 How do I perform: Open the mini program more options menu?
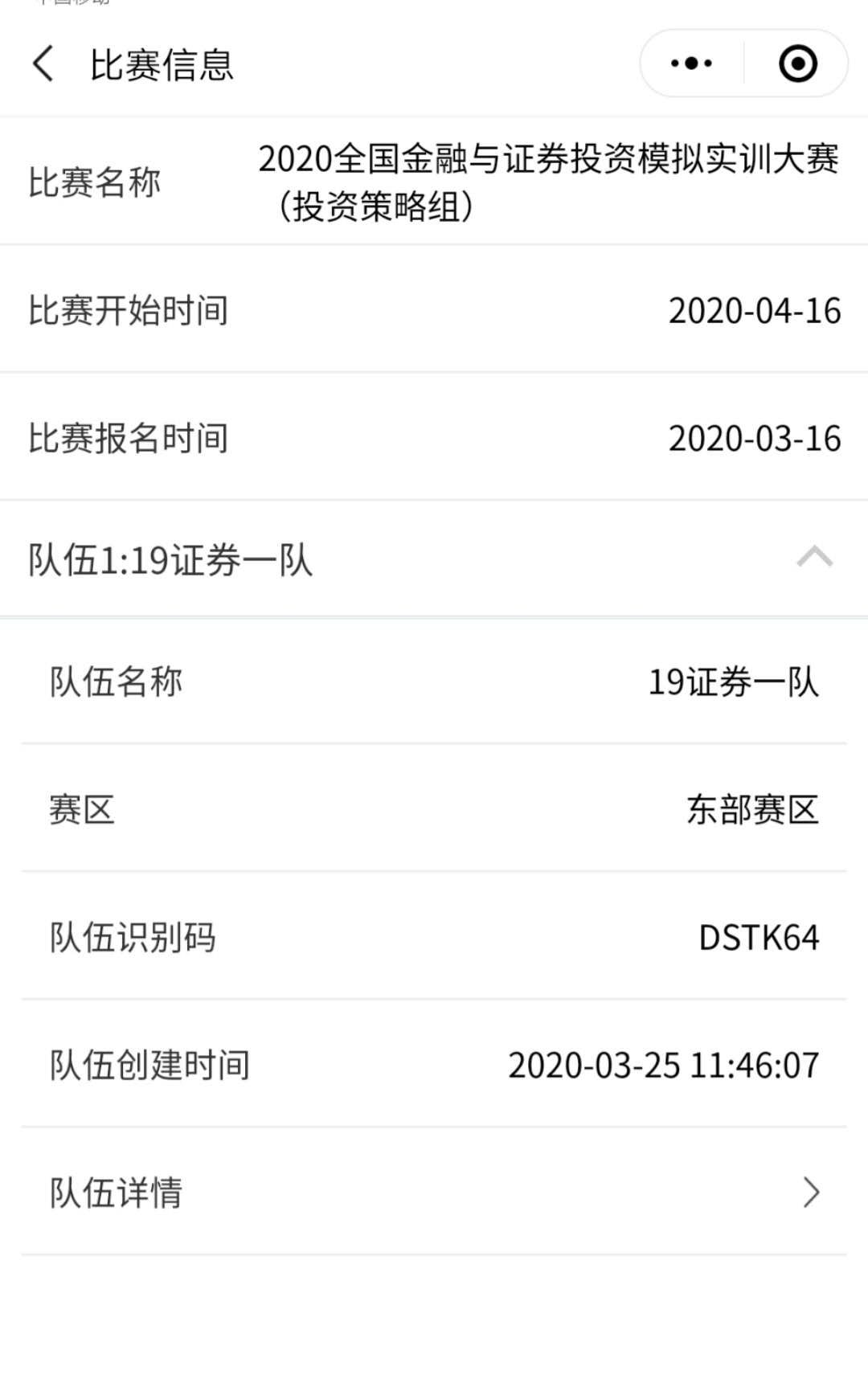pyautogui.click(x=691, y=63)
